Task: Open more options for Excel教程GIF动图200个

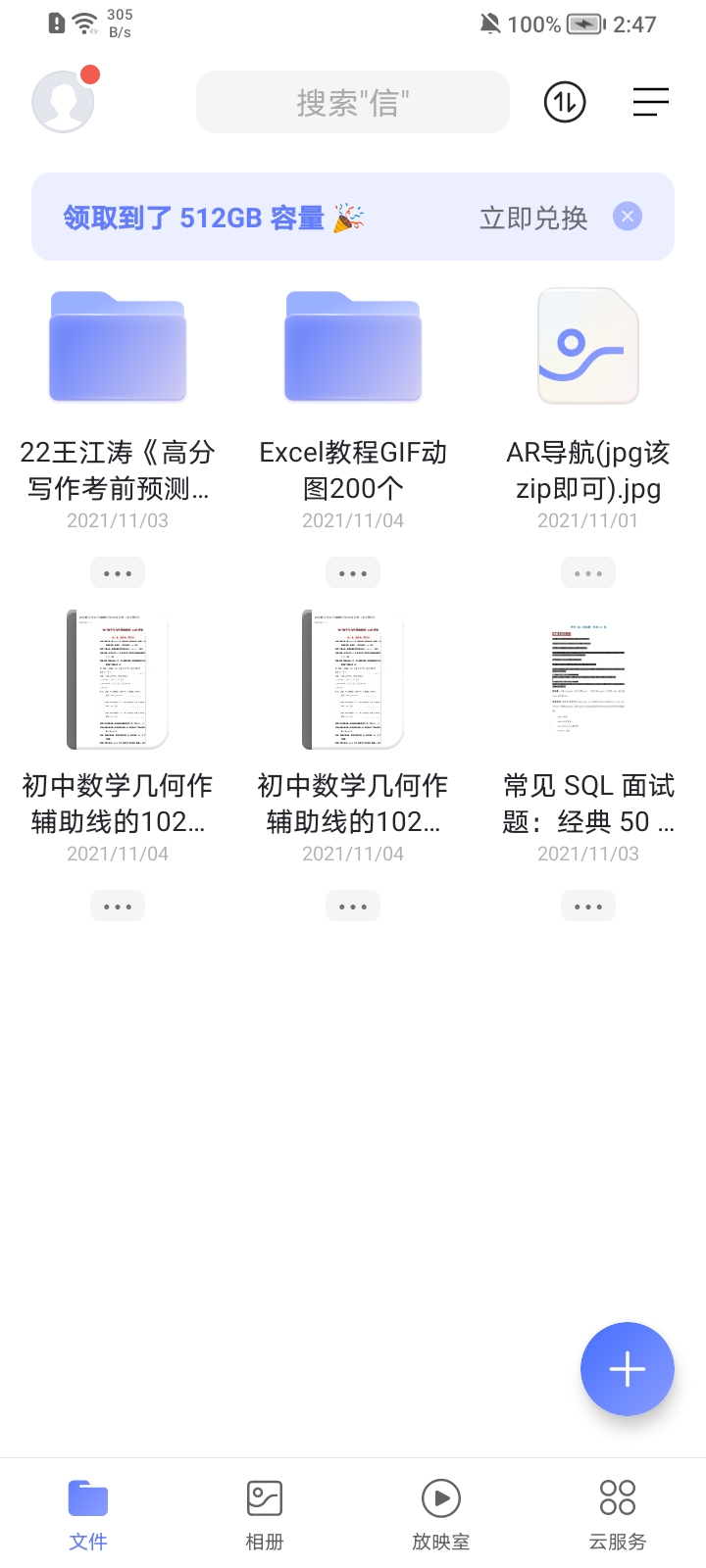Action: coord(353,573)
